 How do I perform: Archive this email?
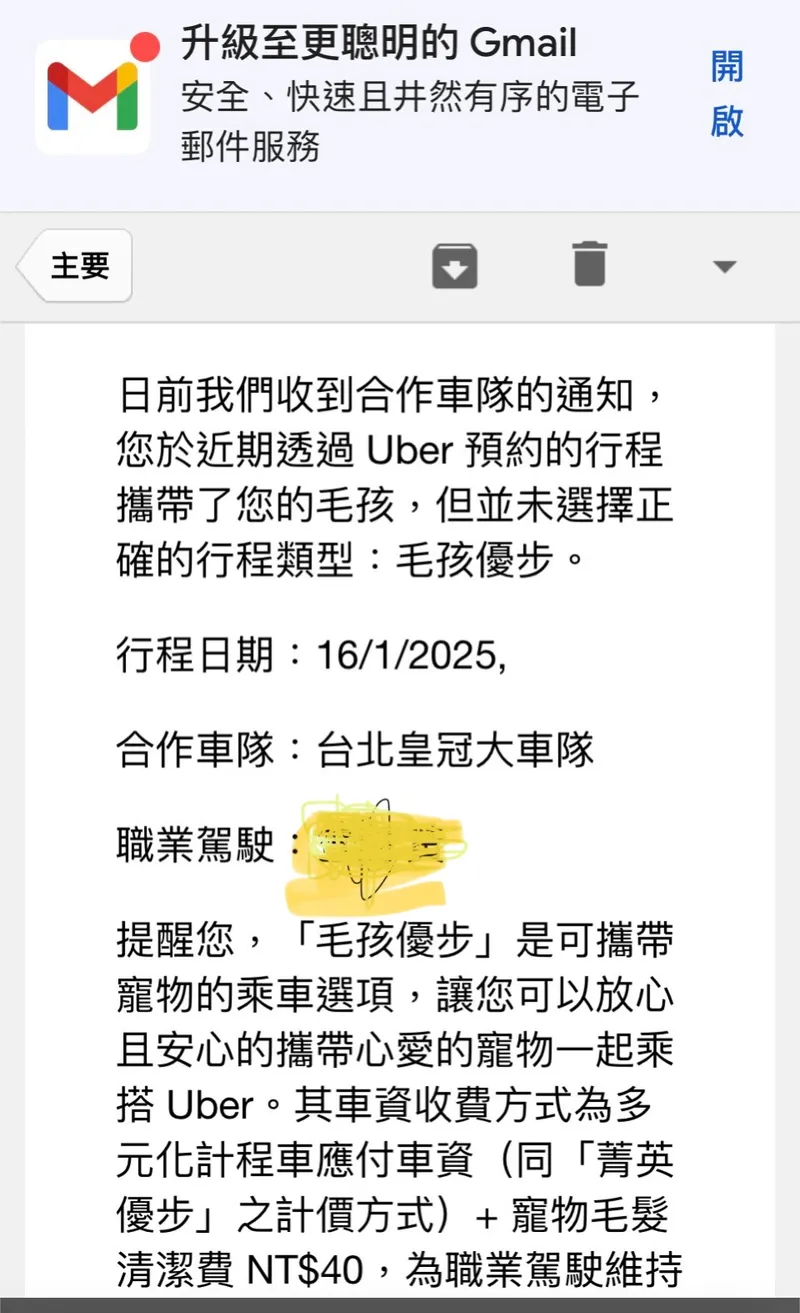[x=454, y=266]
